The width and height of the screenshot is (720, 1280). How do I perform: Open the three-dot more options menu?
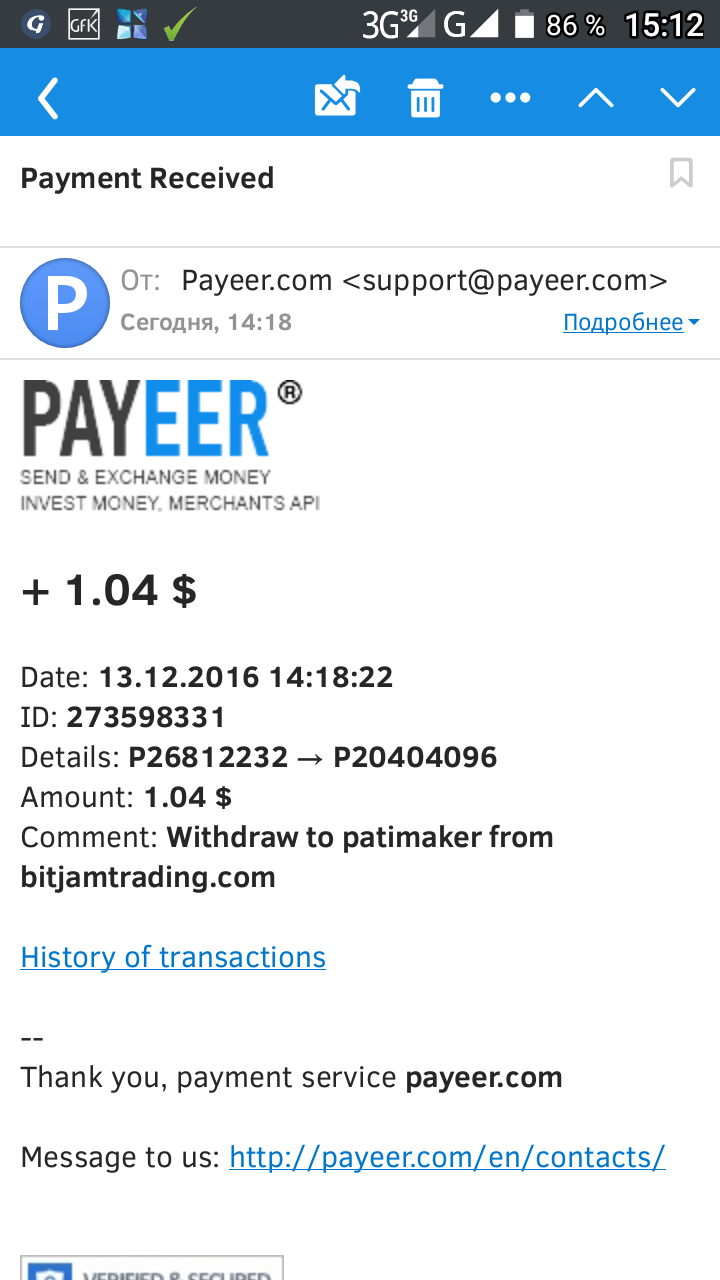(x=509, y=98)
